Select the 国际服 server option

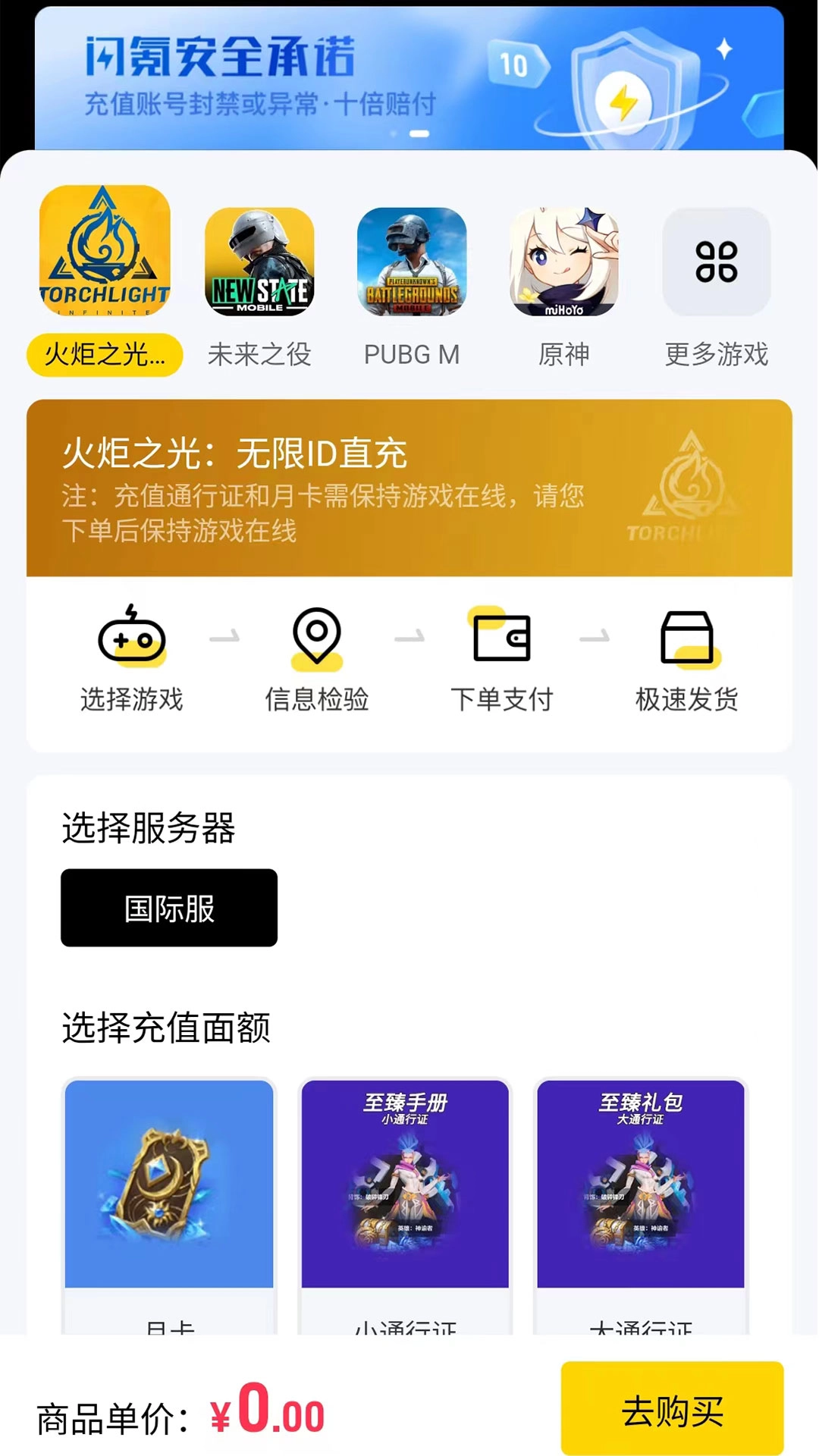tap(168, 908)
